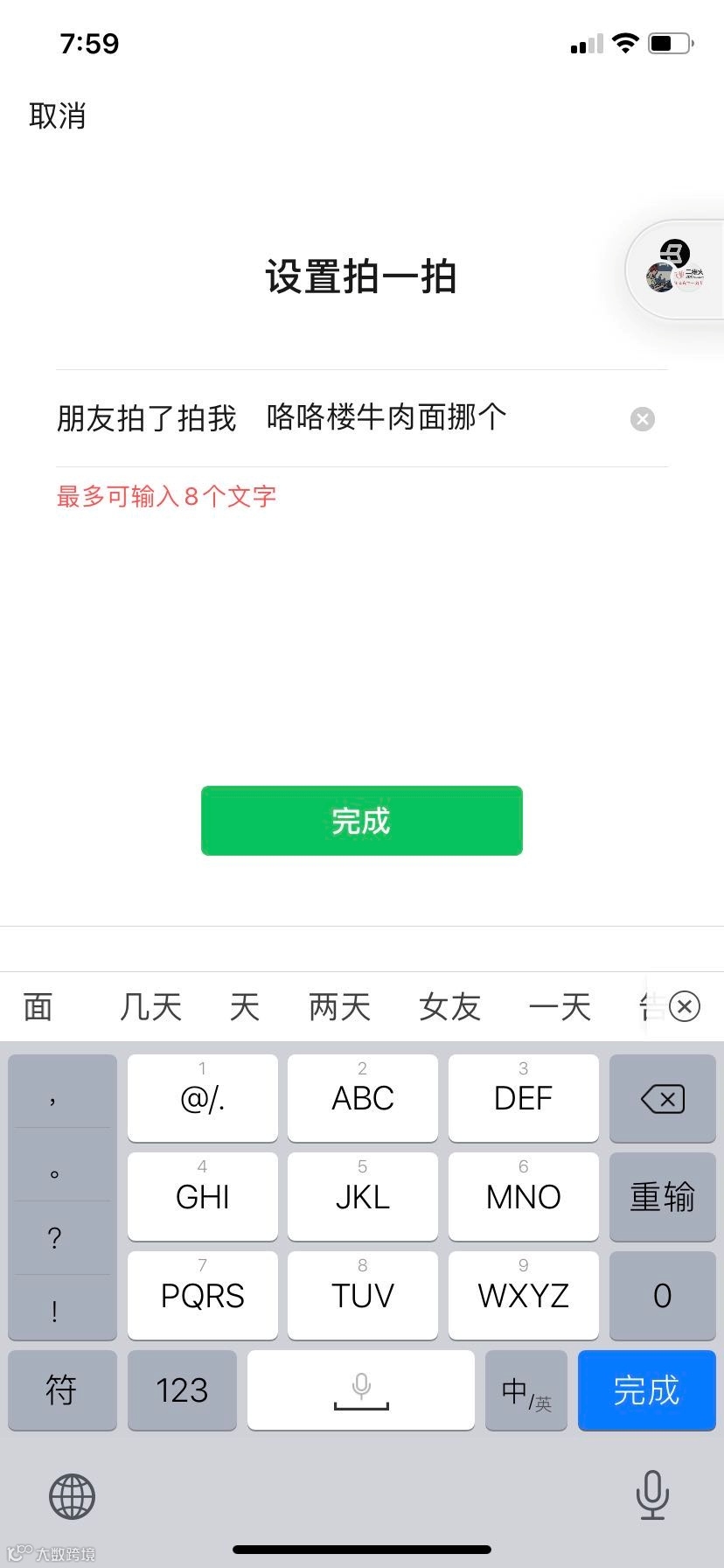
Task: Select the suggestion 两天
Action: pos(339,1007)
